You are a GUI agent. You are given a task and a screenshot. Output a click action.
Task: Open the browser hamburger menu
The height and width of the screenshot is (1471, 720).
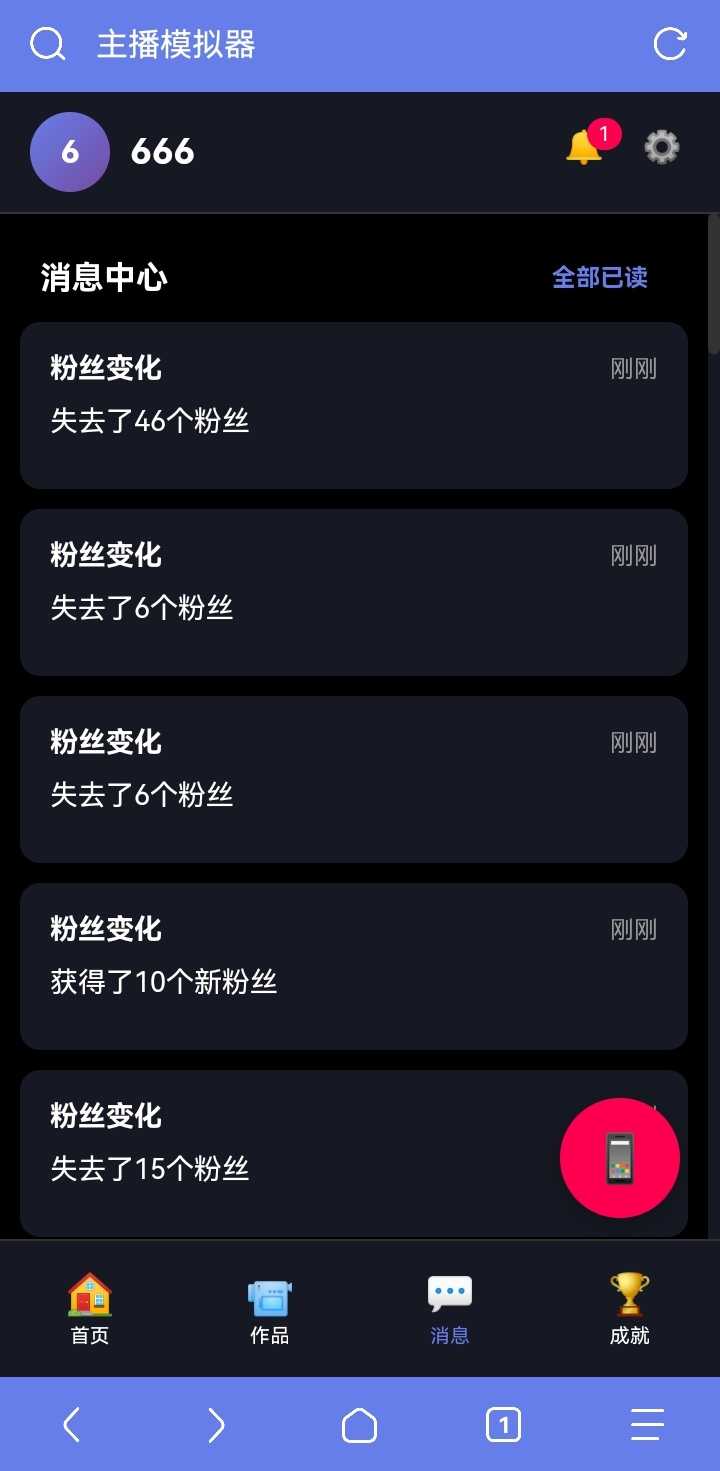(647, 1424)
